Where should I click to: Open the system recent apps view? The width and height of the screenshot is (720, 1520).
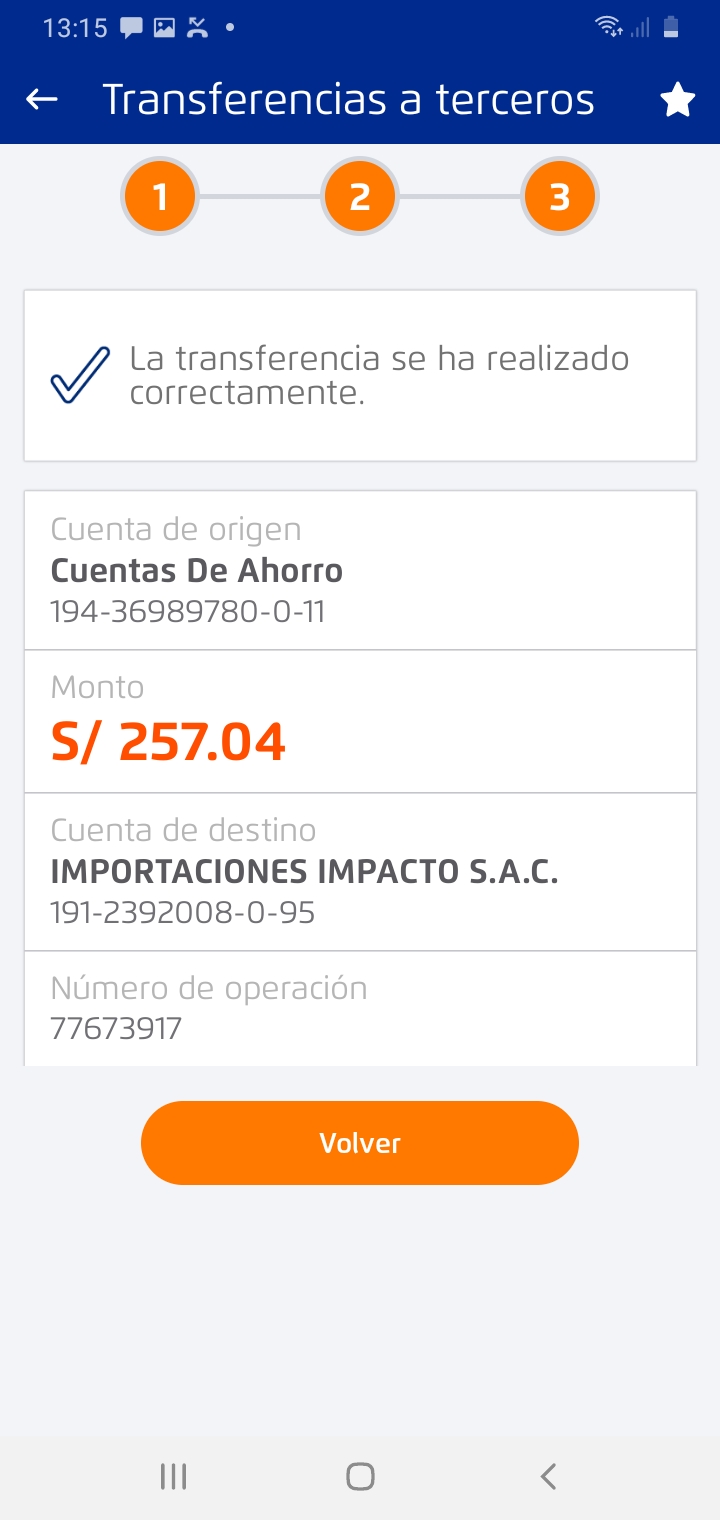point(174,1476)
